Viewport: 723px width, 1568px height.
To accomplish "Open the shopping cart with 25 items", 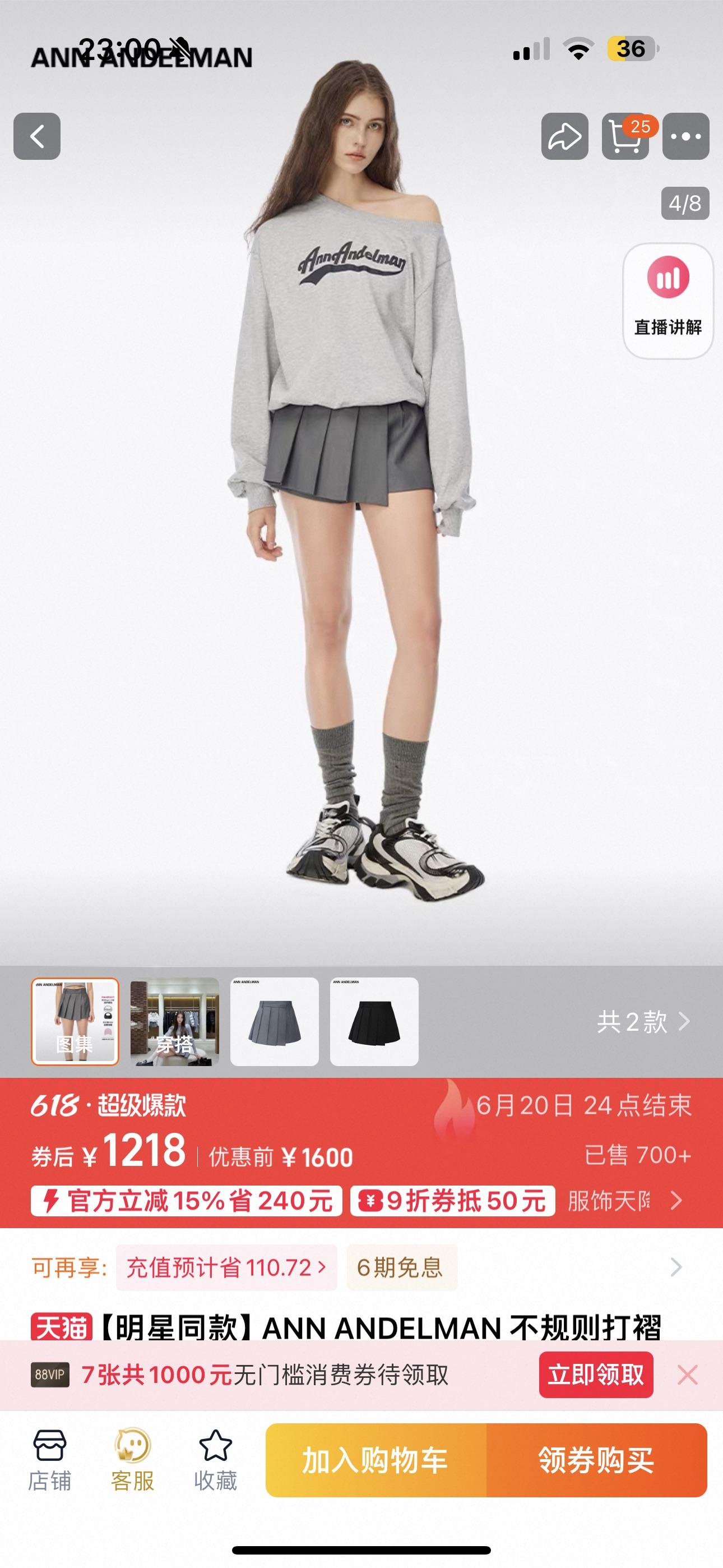I will pos(625,136).
